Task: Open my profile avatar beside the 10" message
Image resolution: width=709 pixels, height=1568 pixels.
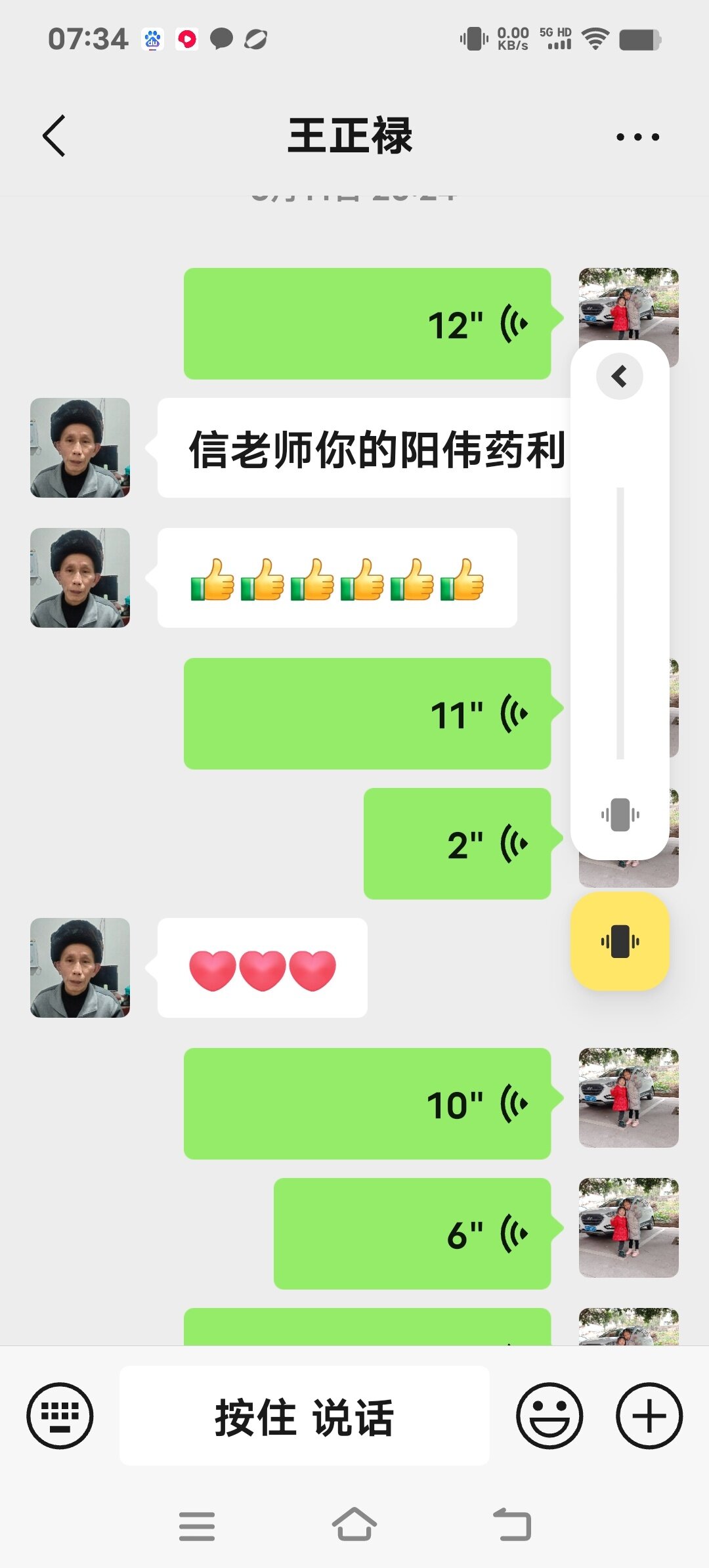Action: point(628,1097)
